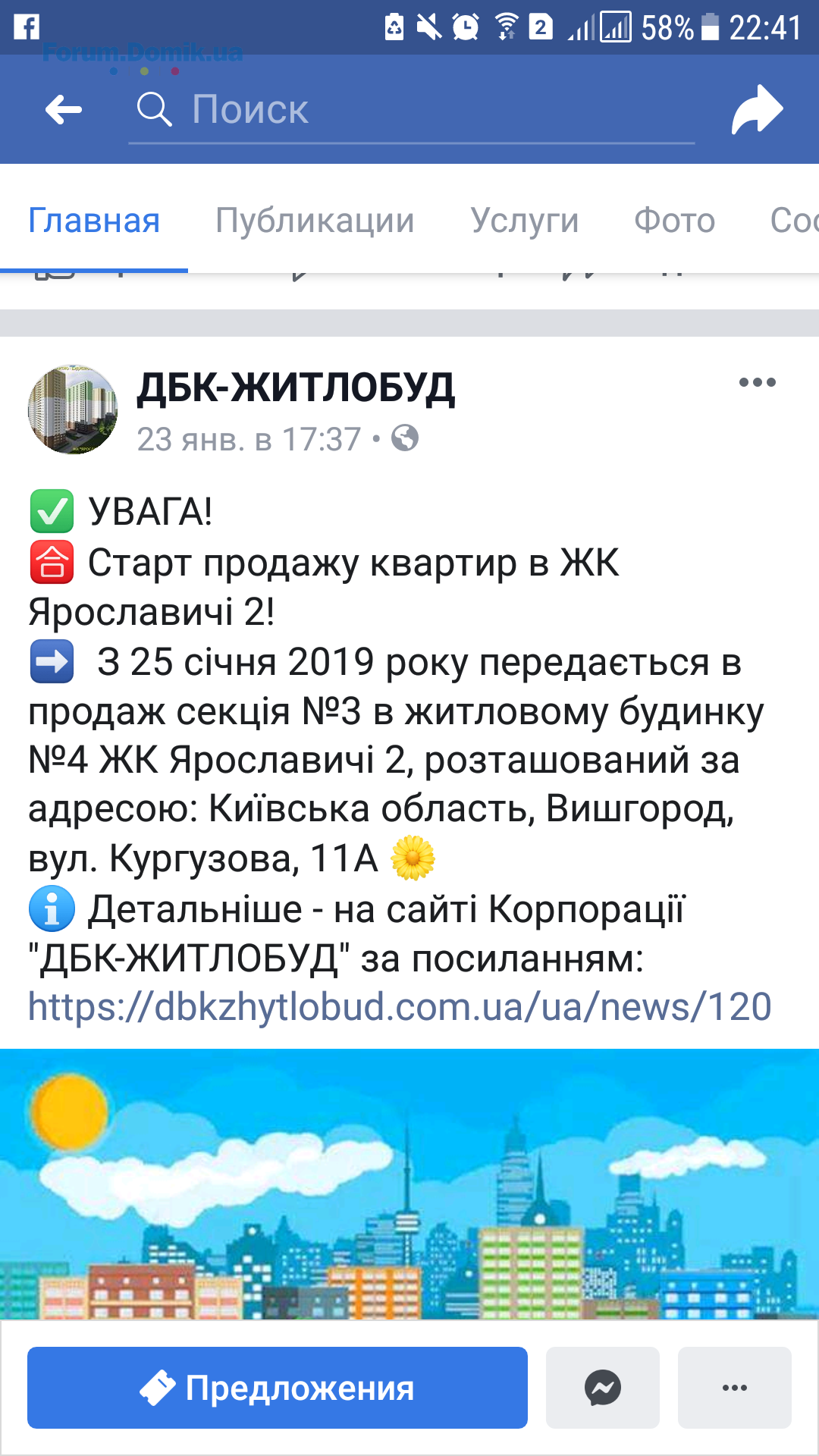Image resolution: width=819 pixels, height=1456 pixels.
Task: Go back with the arrow icon
Action: [x=64, y=110]
